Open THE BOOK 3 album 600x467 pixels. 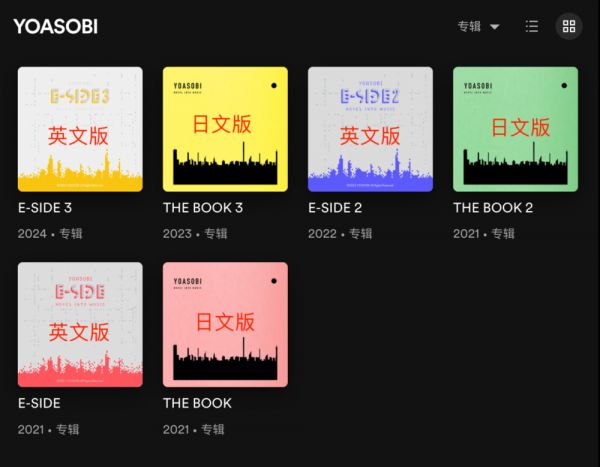point(225,129)
